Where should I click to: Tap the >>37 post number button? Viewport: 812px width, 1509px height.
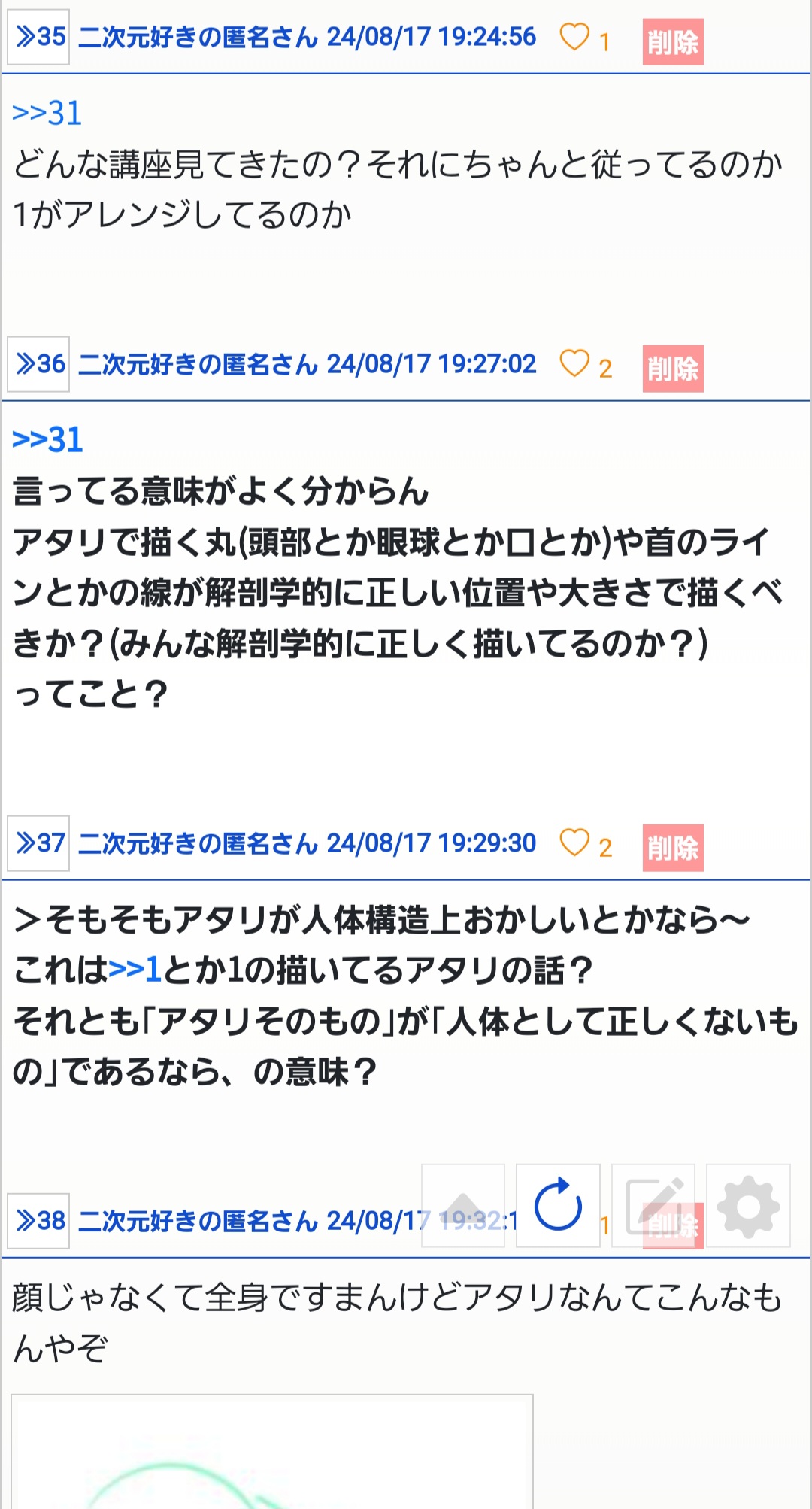coord(38,843)
